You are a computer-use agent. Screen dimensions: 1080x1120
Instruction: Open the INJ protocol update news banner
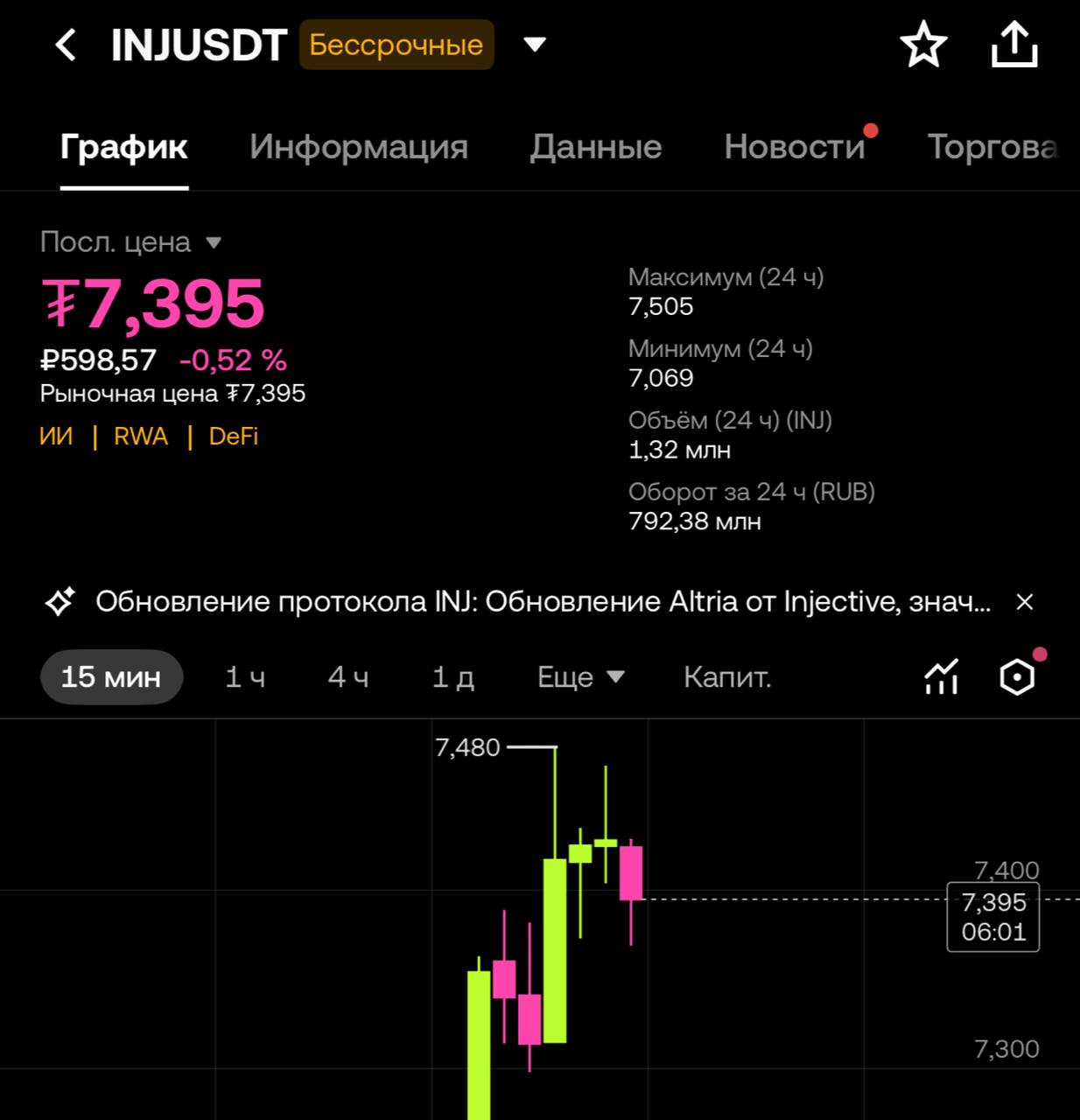coord(543,602)
